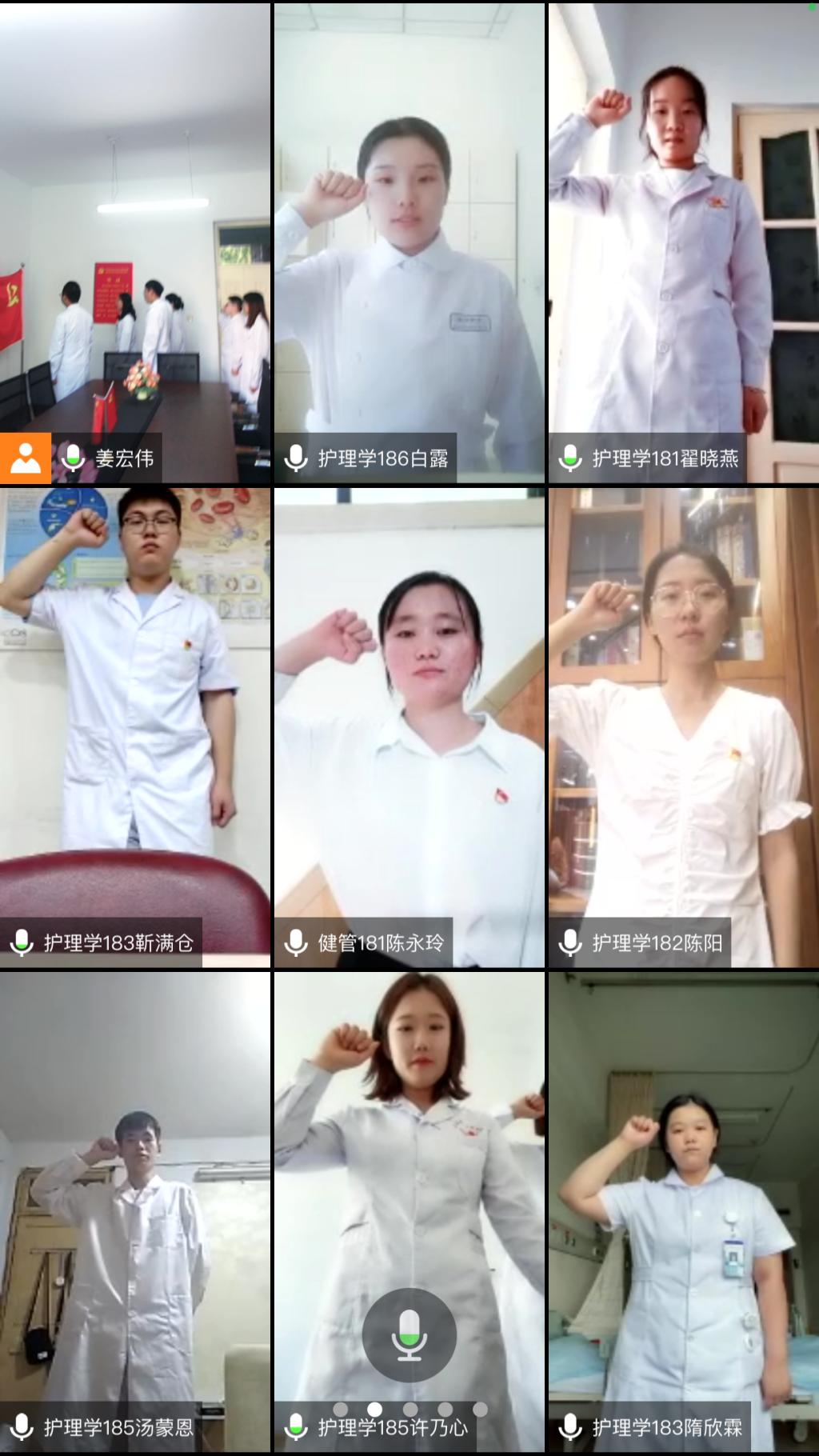Image resolution: width=819 pixels, height=1456 pixels.
Task: Open 健管181陈永玲's video tile
Action: [409, 724]
